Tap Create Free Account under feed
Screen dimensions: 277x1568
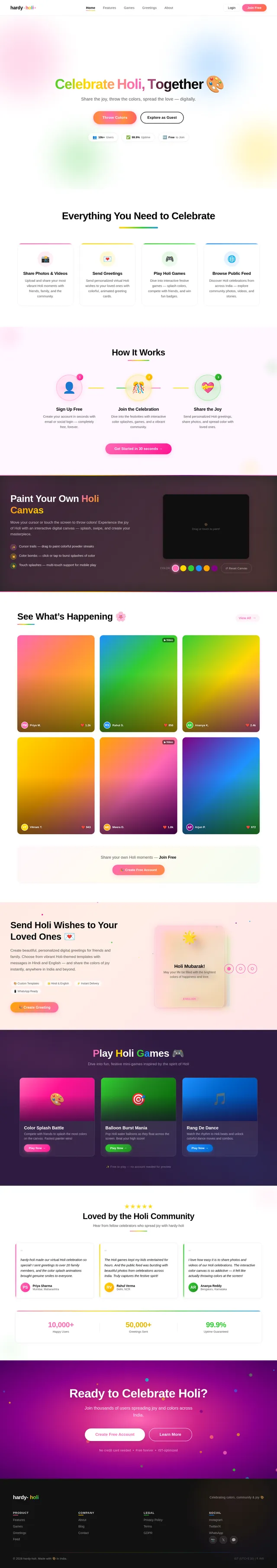pos(138,870)
